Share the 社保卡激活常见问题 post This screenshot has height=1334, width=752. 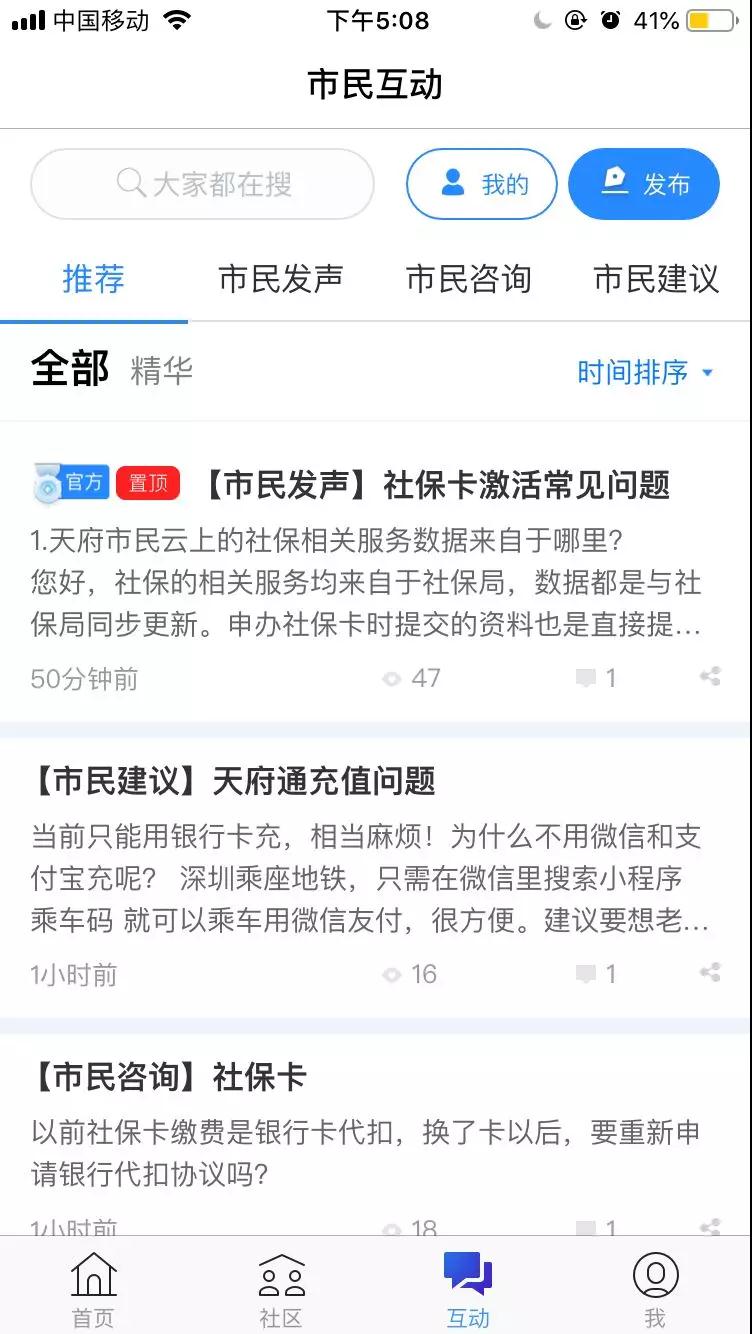710,677
